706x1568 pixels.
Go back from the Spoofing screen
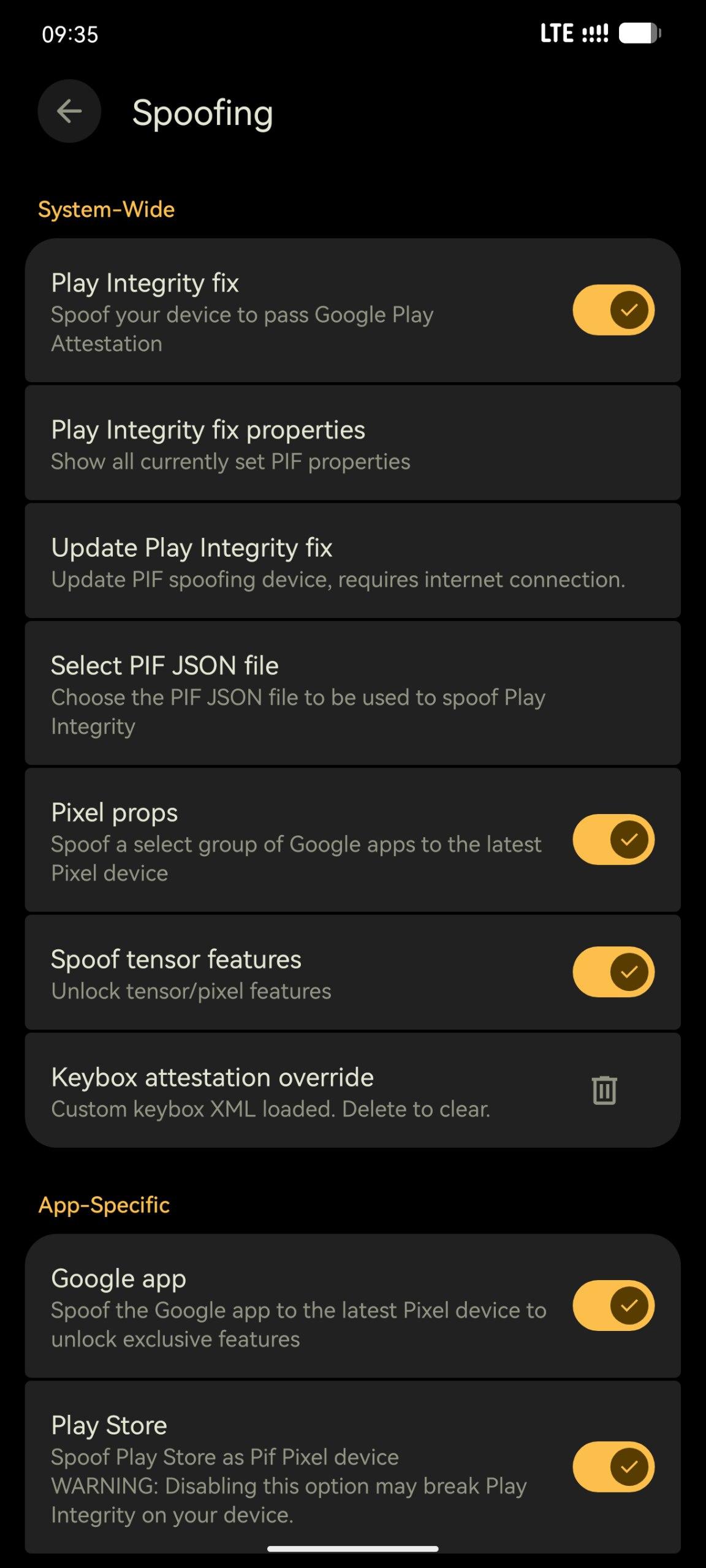click(x=69, y=111)
